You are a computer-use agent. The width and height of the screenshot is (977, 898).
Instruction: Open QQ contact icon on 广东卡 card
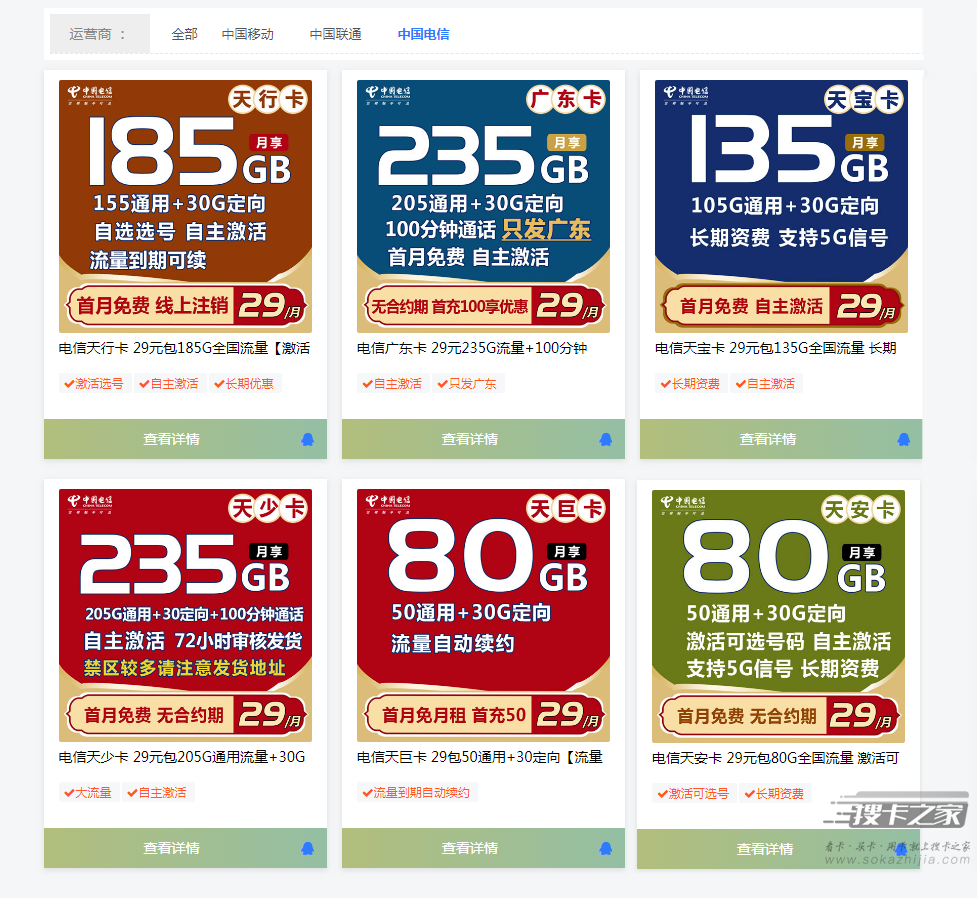tap(605, 439)
